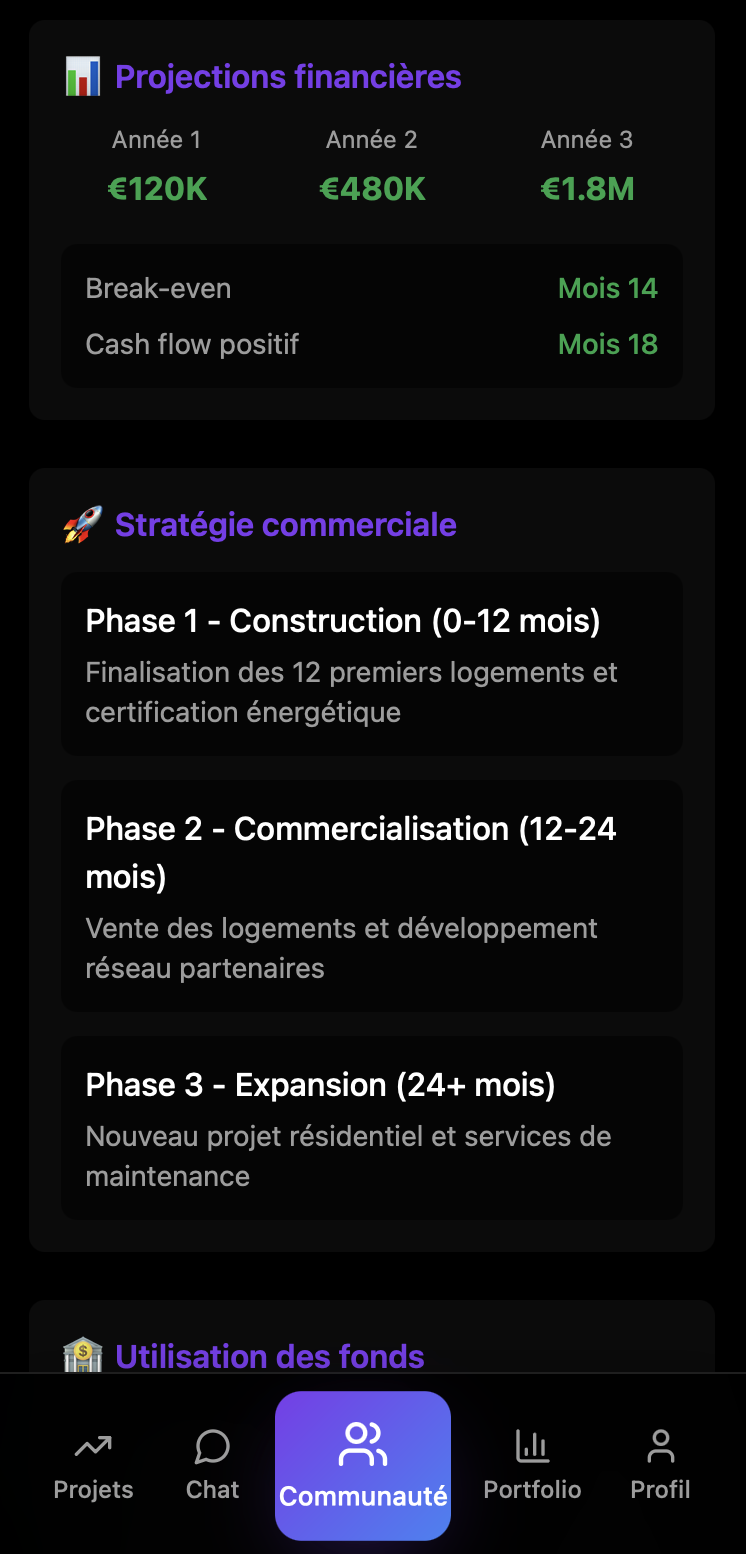
Task: Select the Break-even Mois 14 value
Action: point(608,288)
